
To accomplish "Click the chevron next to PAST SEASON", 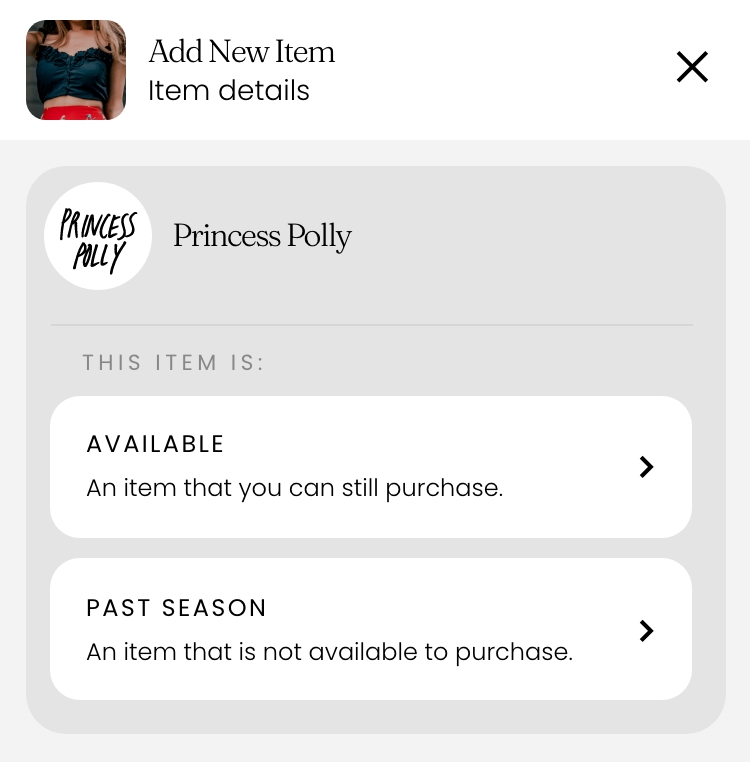I will pos(646,630).
